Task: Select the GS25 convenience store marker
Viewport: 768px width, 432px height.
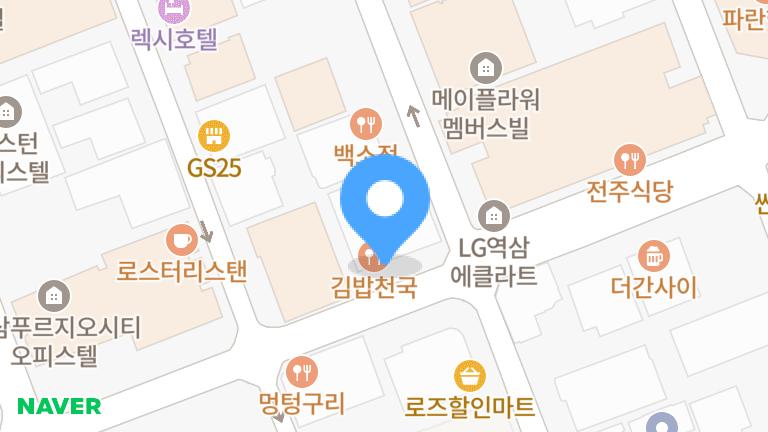Action: click(x=214, y=136)
